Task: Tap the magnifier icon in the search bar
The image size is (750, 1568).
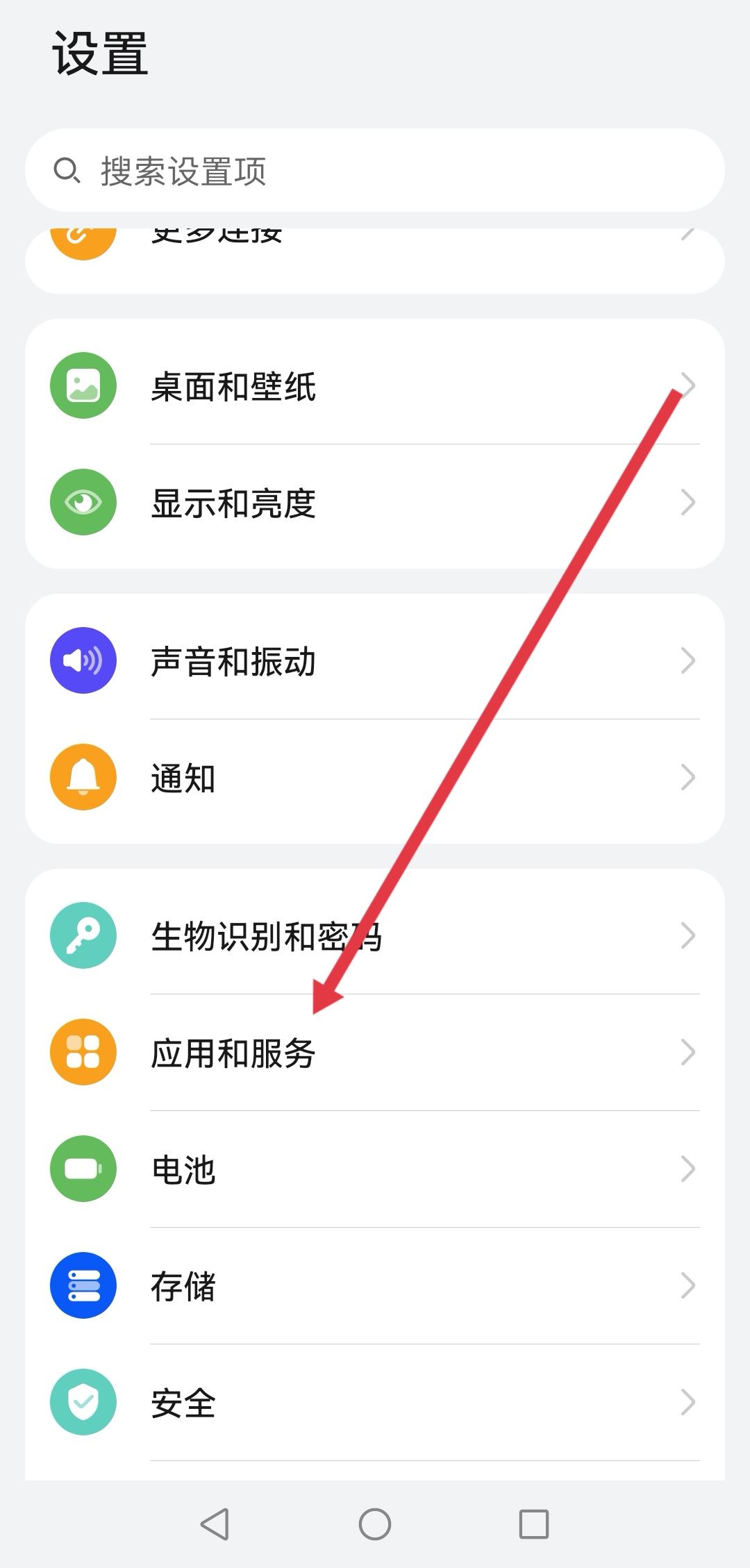Action: tap(67, 169)
